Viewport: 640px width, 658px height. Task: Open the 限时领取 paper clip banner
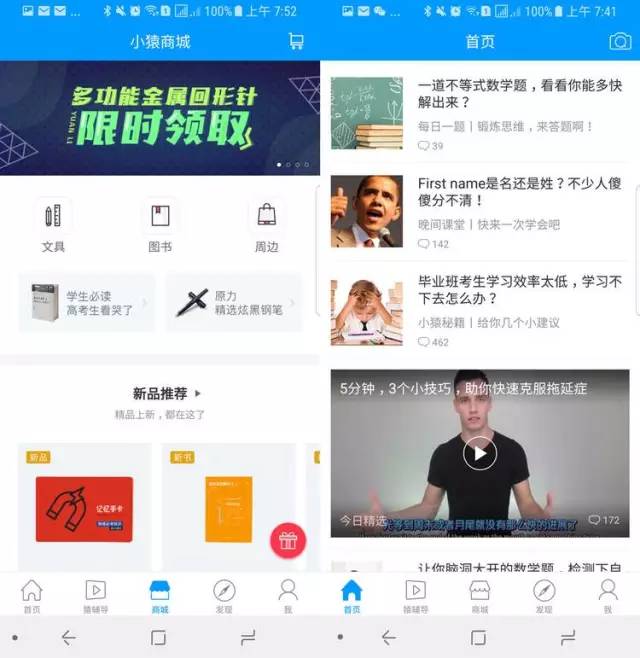160,118
